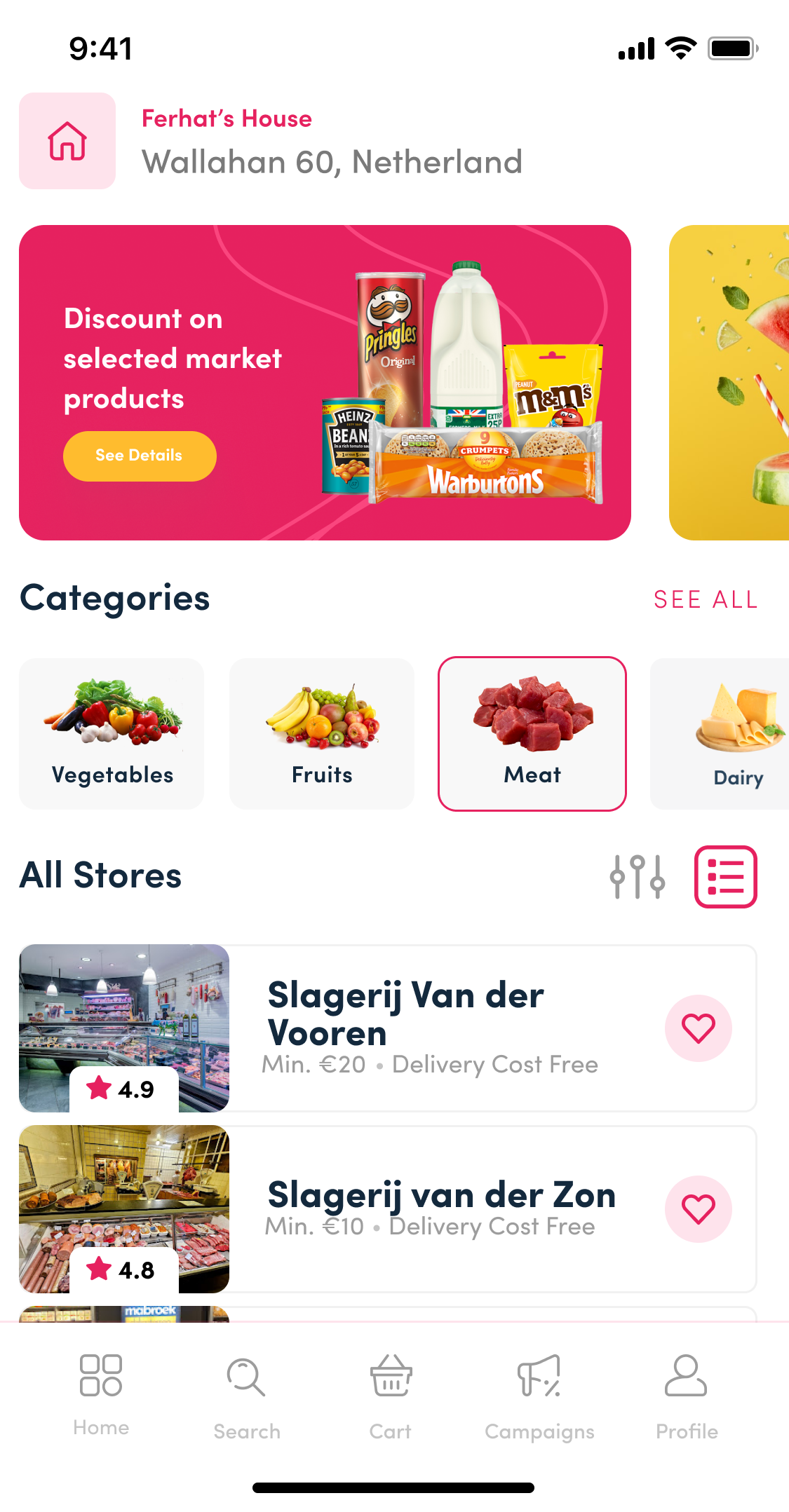Screen dimensions: 789x1512
Task: Favorite Slagerij Van der Vooren
Action: pos(698,1028)
